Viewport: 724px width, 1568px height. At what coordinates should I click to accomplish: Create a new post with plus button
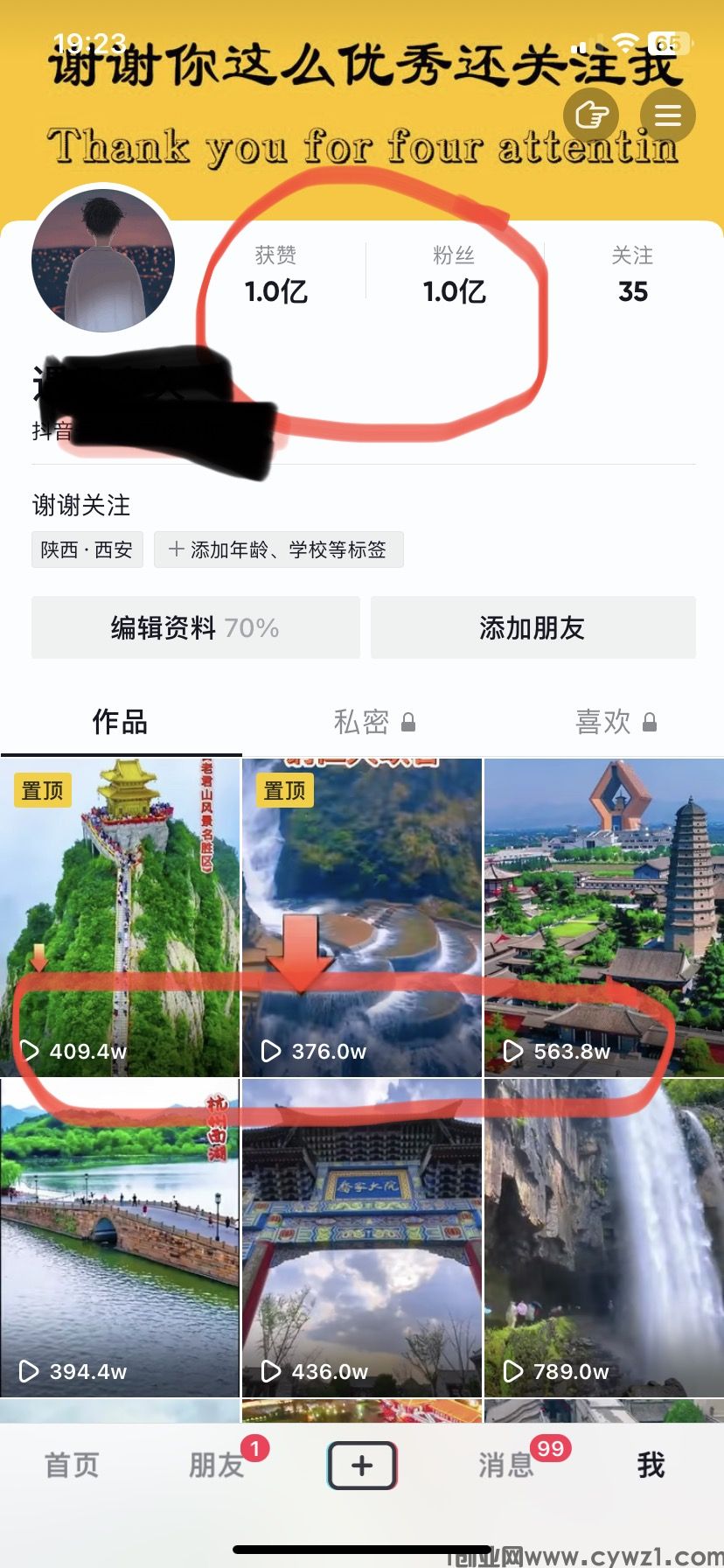click(362, 1466)
